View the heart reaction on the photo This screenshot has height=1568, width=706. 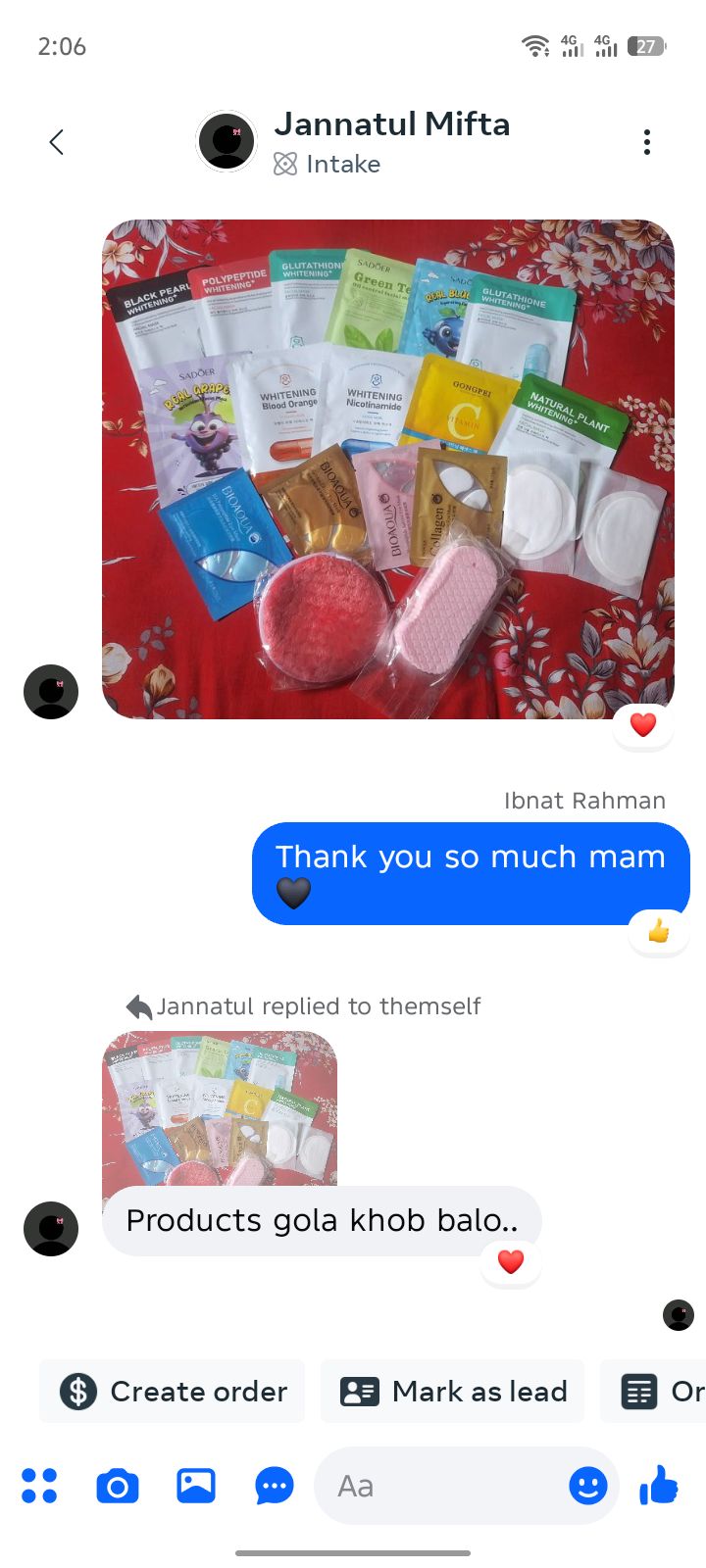[x=643, y=725]
